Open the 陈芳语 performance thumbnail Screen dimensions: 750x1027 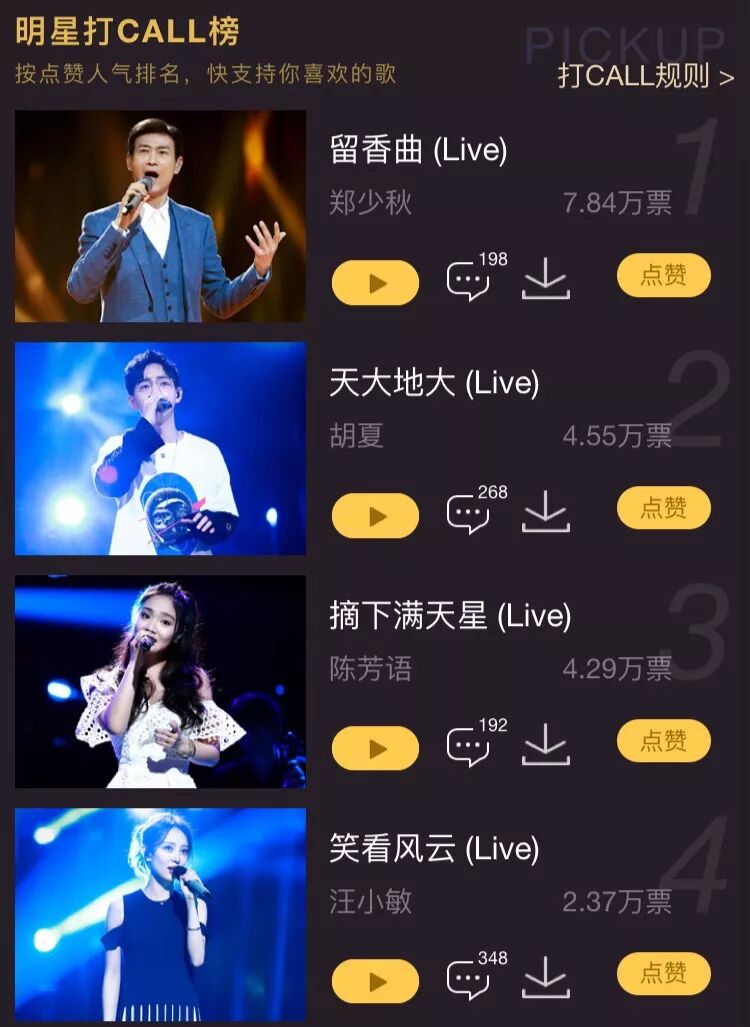(x=160, y=681)
